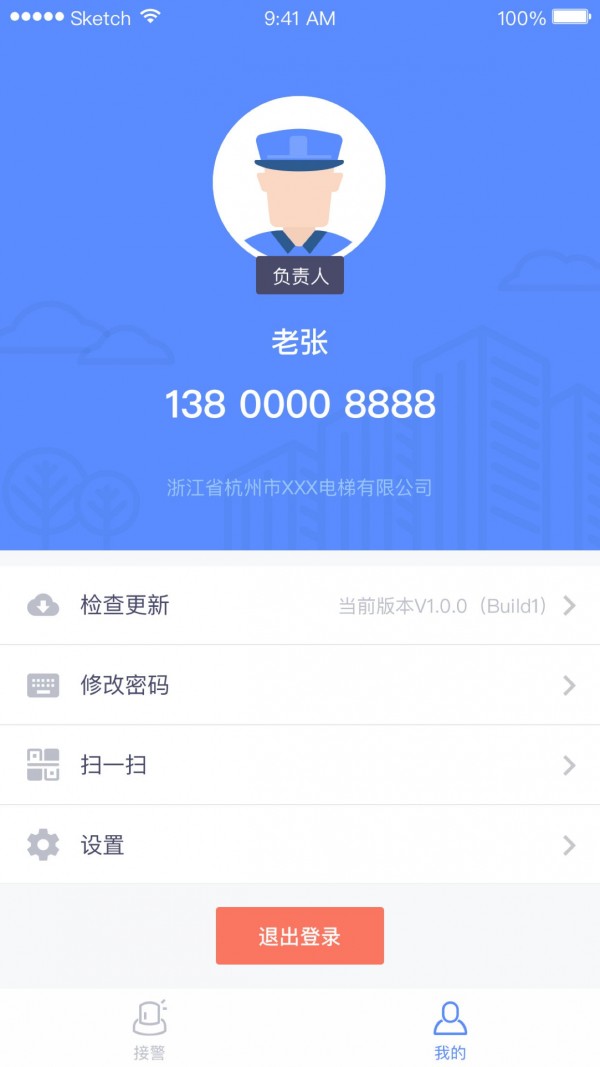Select the 我的 tab
600x1067 pixels.
[450, 1030]
